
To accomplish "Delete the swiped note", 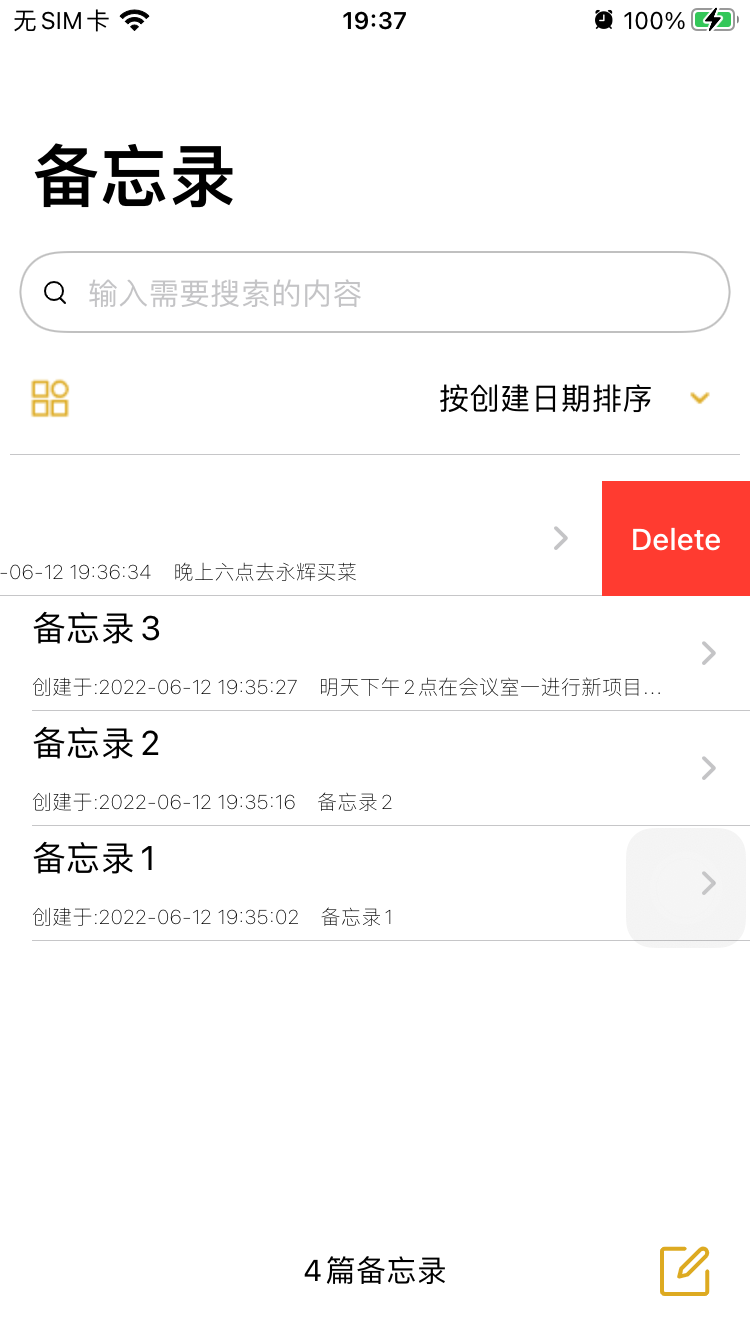I will coord(676,539).
